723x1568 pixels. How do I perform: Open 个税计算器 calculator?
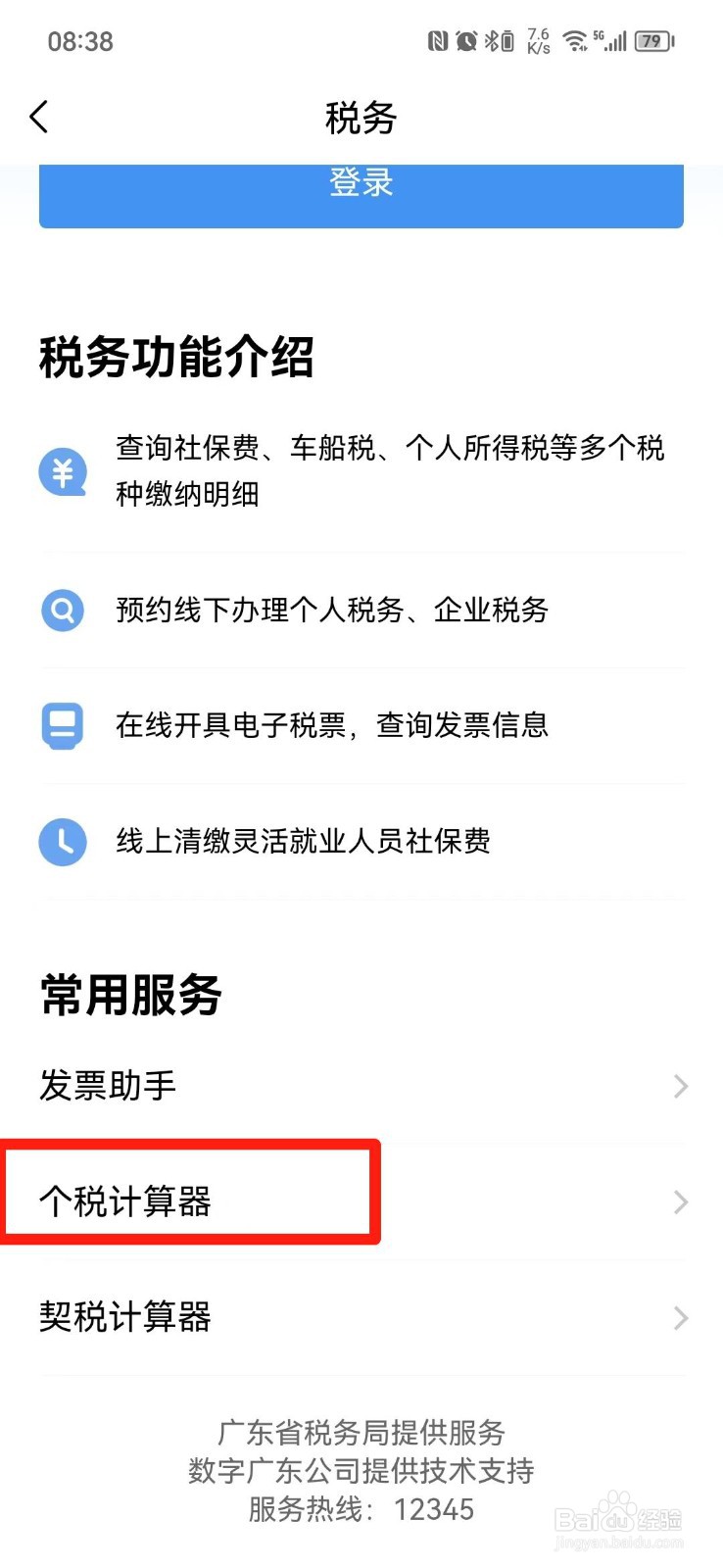(361, 1201)
